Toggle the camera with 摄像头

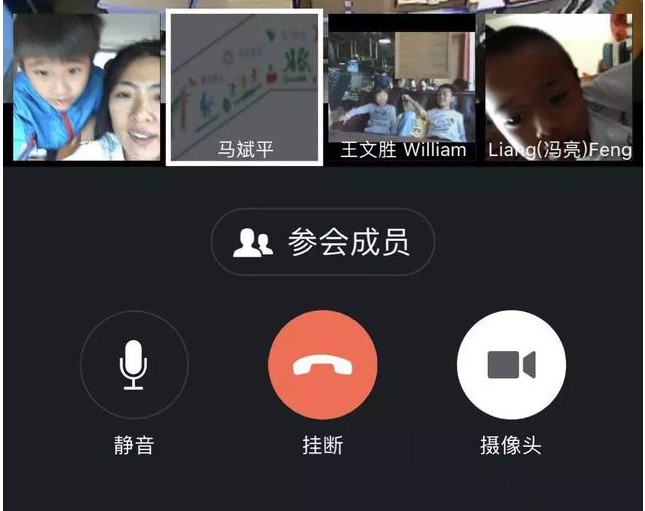coord(511,365)
